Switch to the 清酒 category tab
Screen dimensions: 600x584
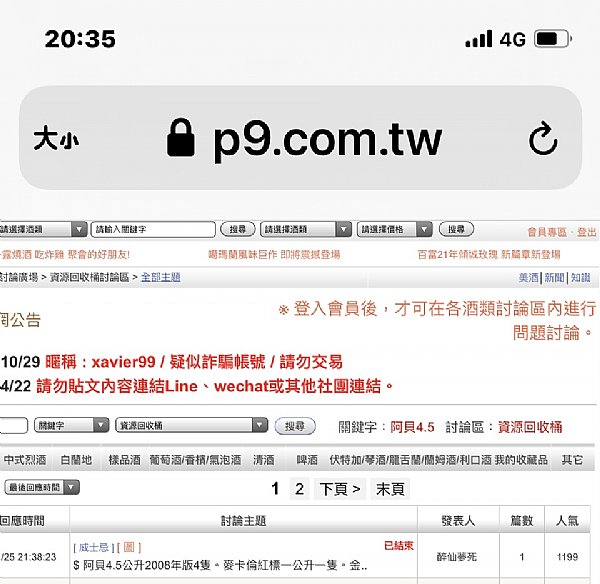click(x=264, y=459)
